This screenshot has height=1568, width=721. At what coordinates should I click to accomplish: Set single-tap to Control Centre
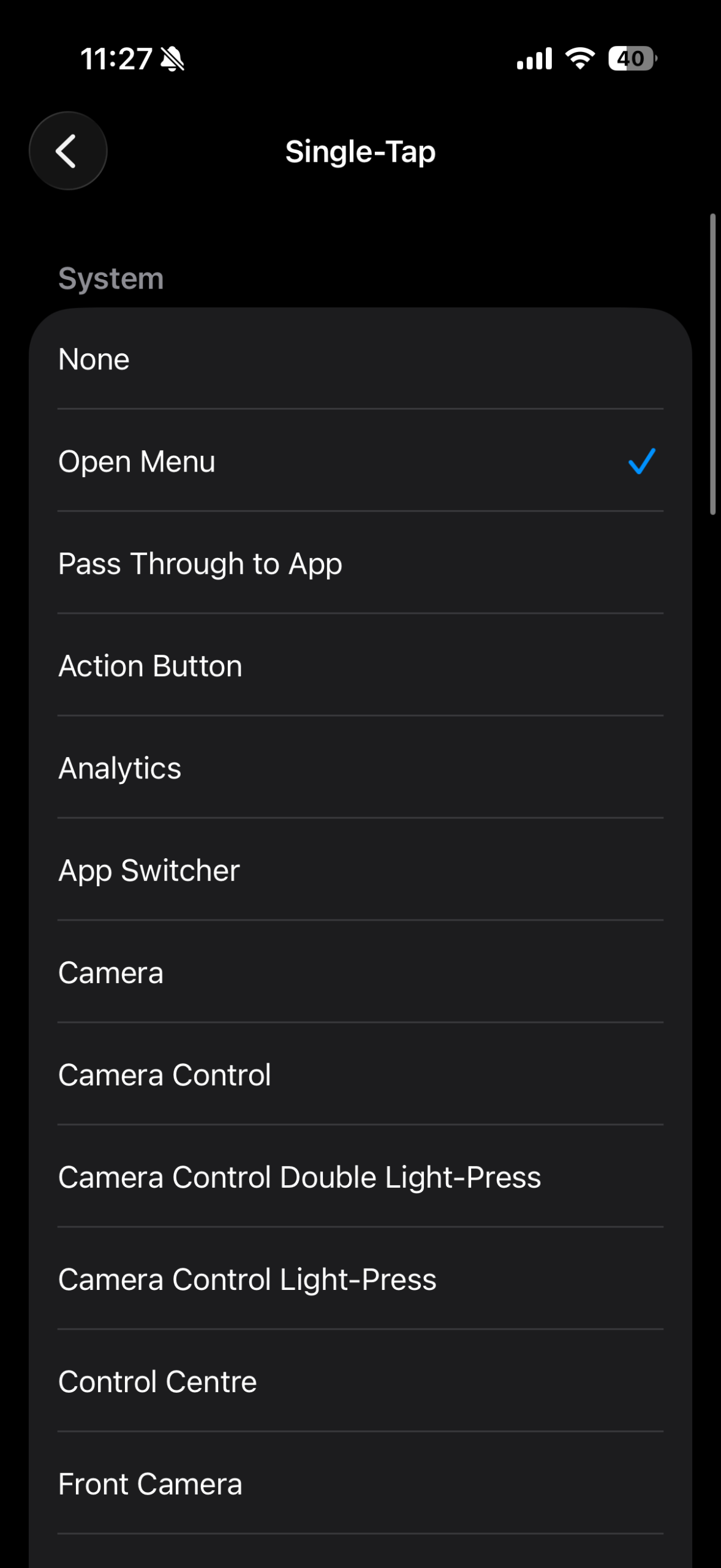(x=360, y=1381)
